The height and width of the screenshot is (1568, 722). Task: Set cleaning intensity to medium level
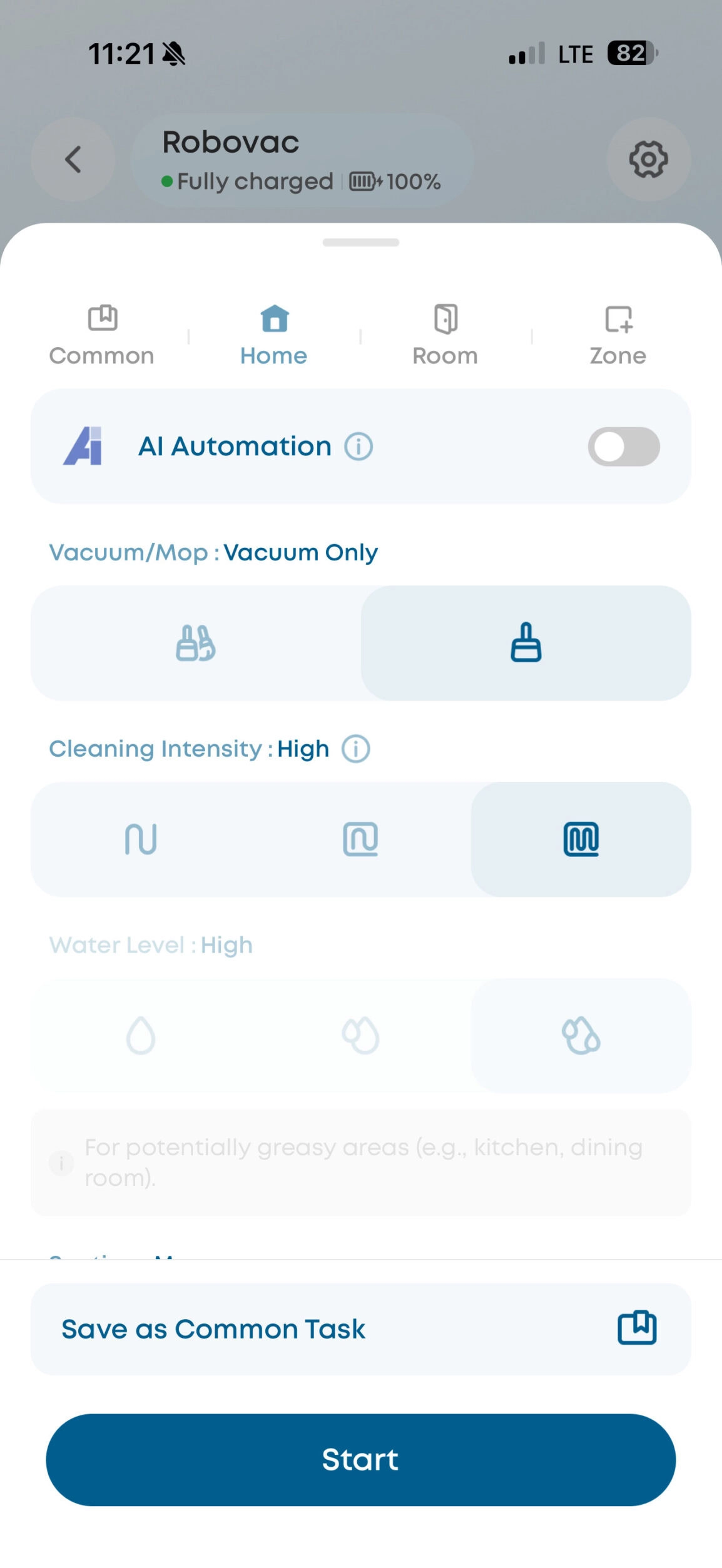coord(361,839)
